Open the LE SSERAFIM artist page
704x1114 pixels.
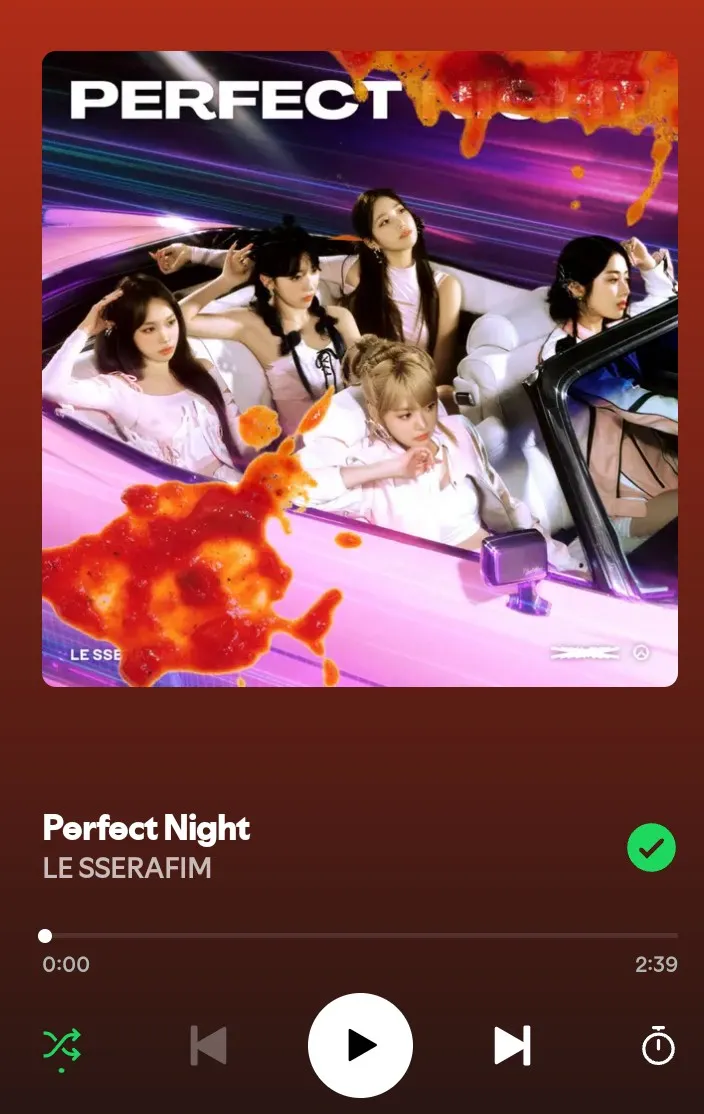[x=127, y=868]
